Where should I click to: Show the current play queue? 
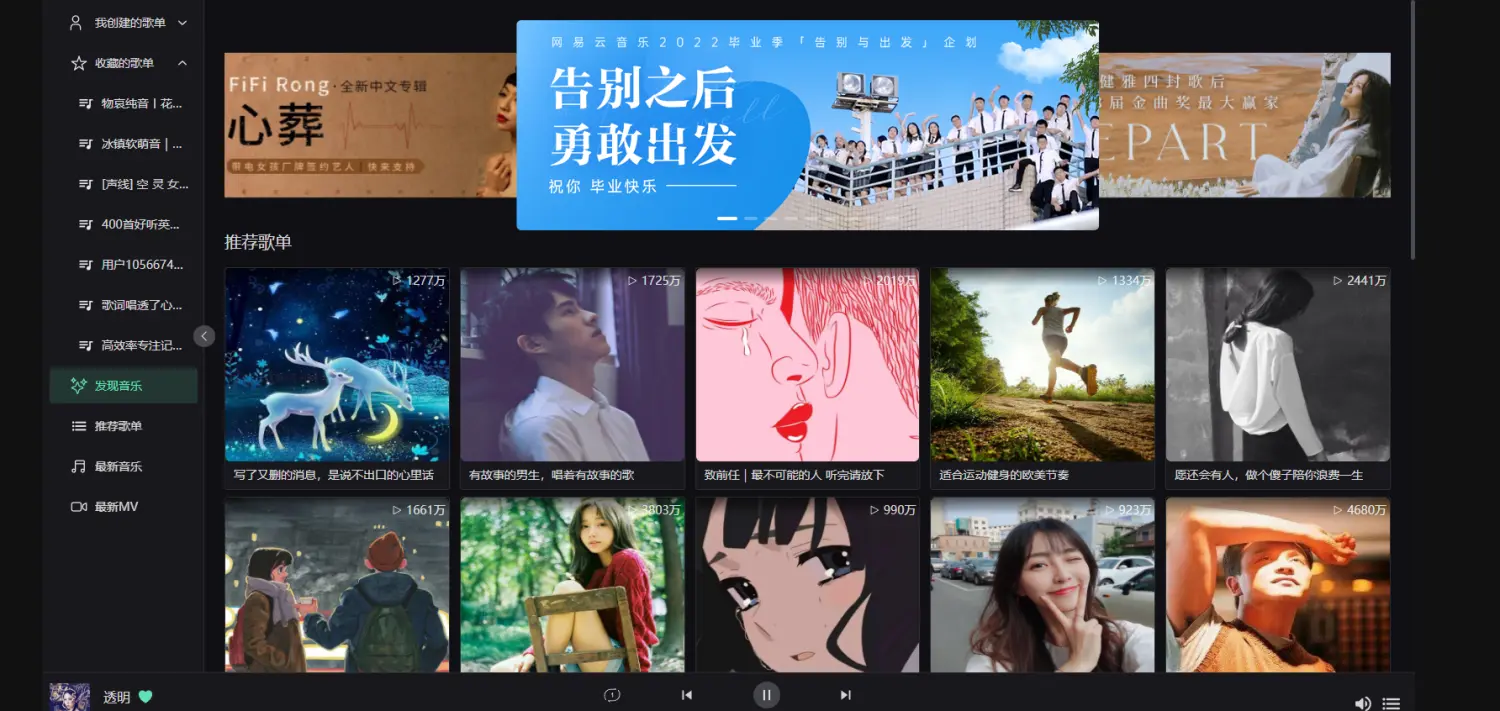tap(1390, 704)
